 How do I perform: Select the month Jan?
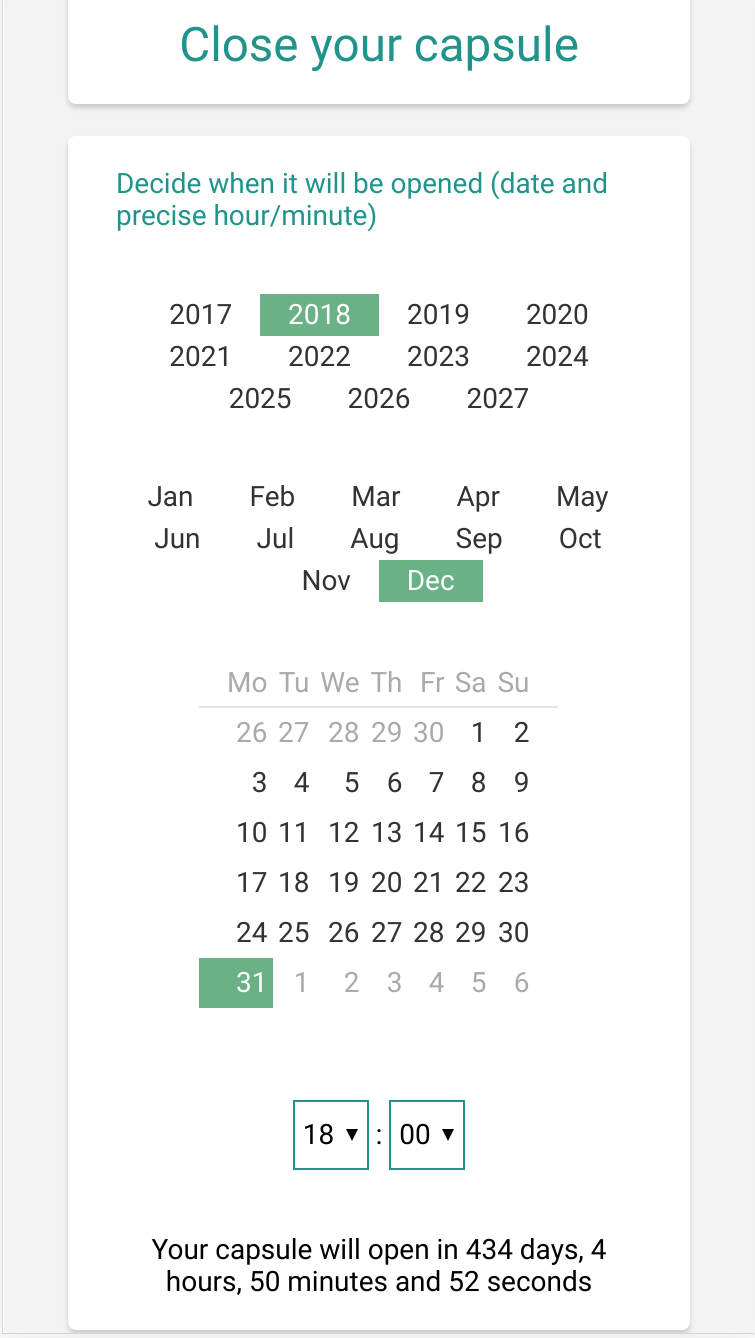[x=170, y=497]
